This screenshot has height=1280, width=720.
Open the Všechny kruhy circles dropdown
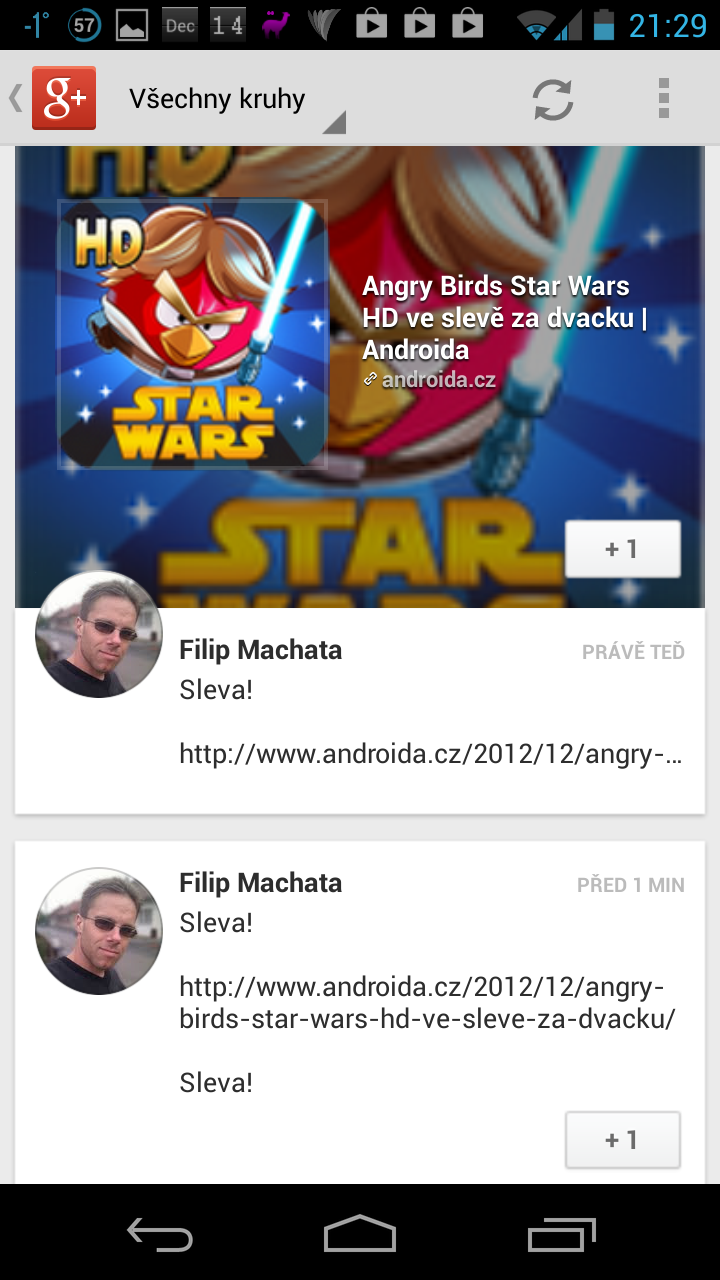(x=232, y=99)
